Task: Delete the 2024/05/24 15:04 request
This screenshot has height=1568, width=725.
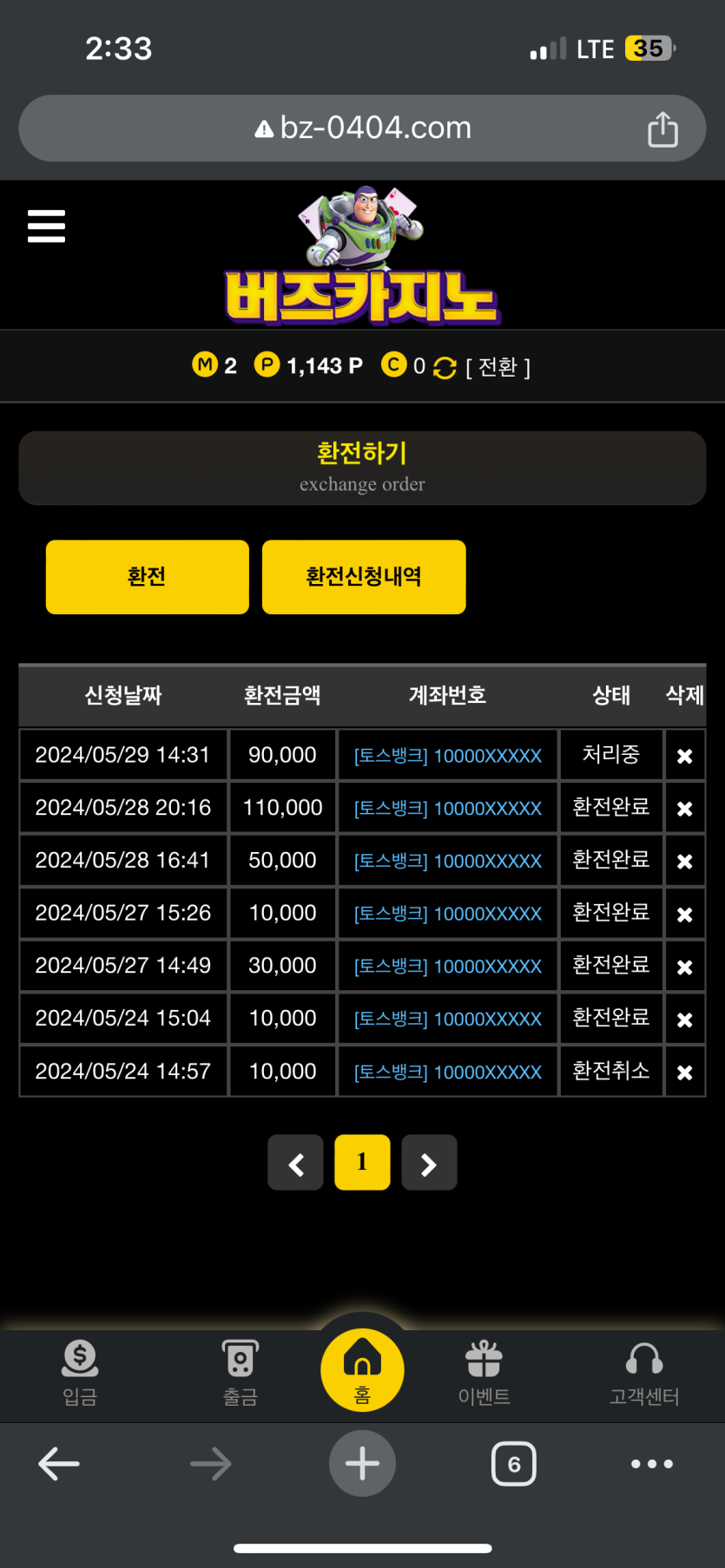Action: [684, 1020]
